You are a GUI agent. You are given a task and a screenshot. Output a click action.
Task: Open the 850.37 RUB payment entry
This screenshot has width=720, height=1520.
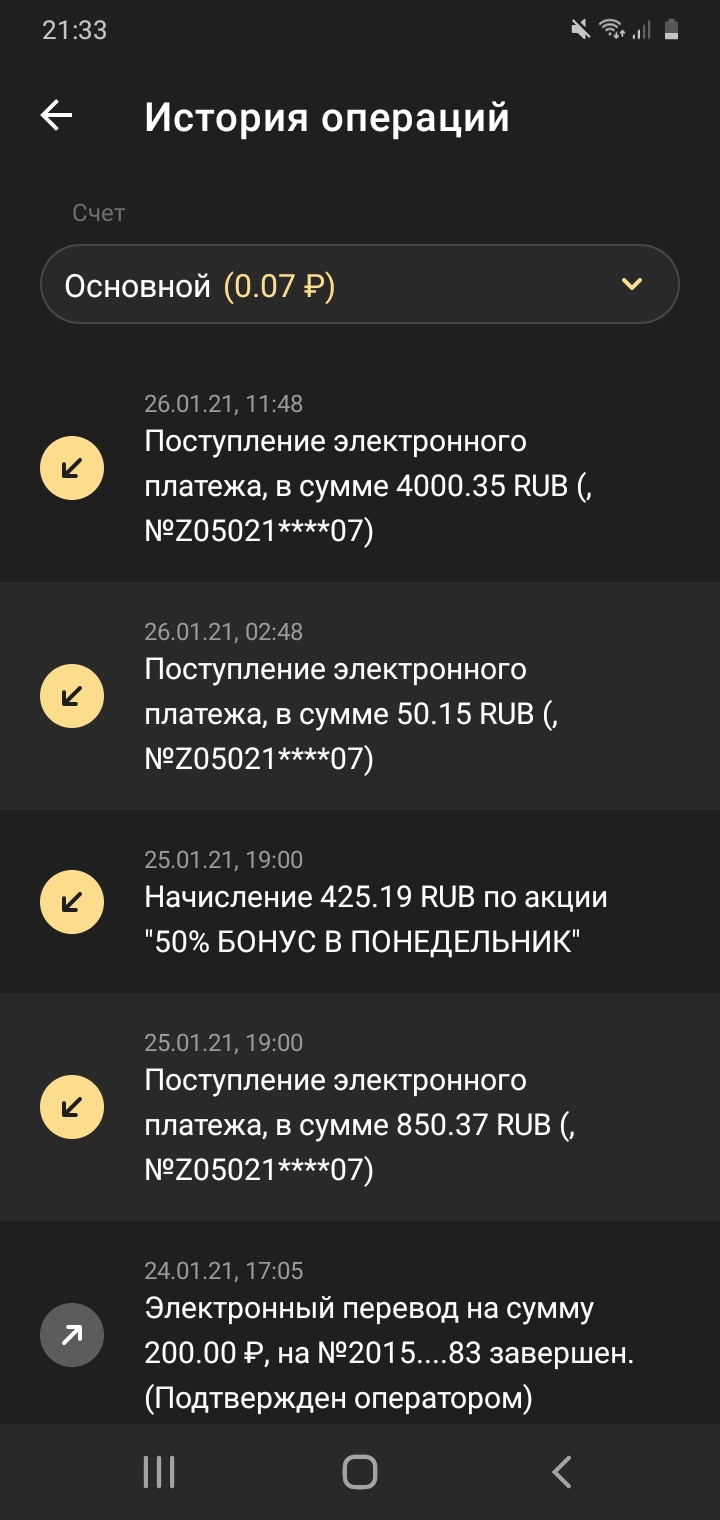pyautogui.click(x=360, y=1107)
